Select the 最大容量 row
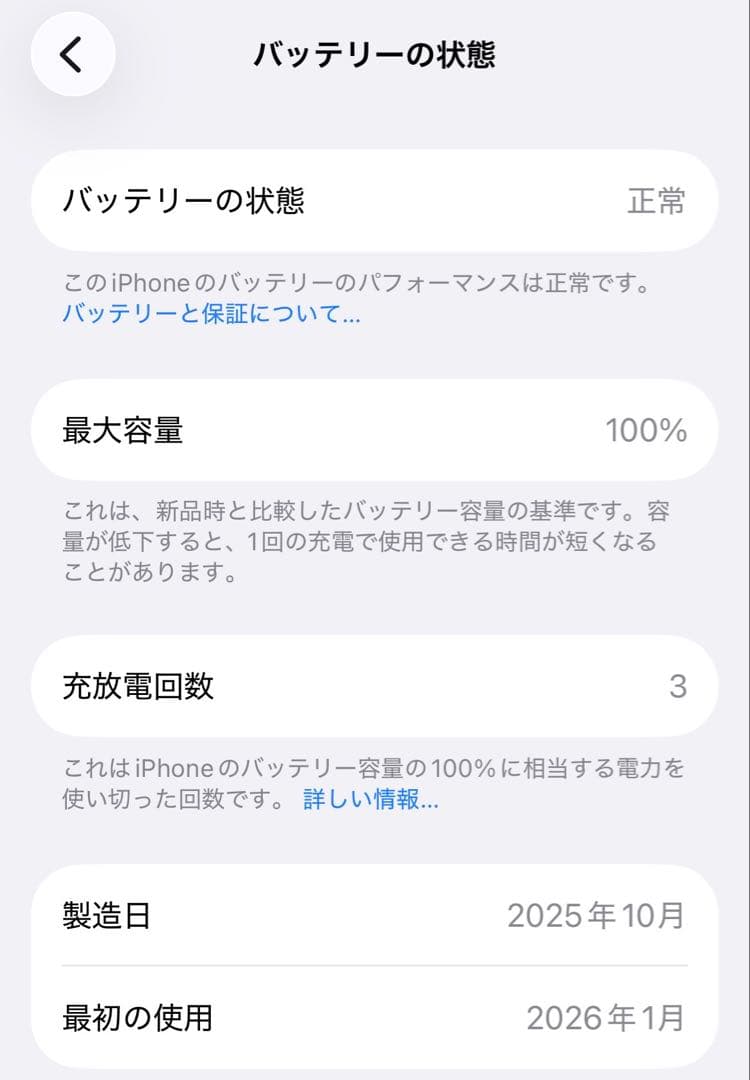 [x=375, y=430]
